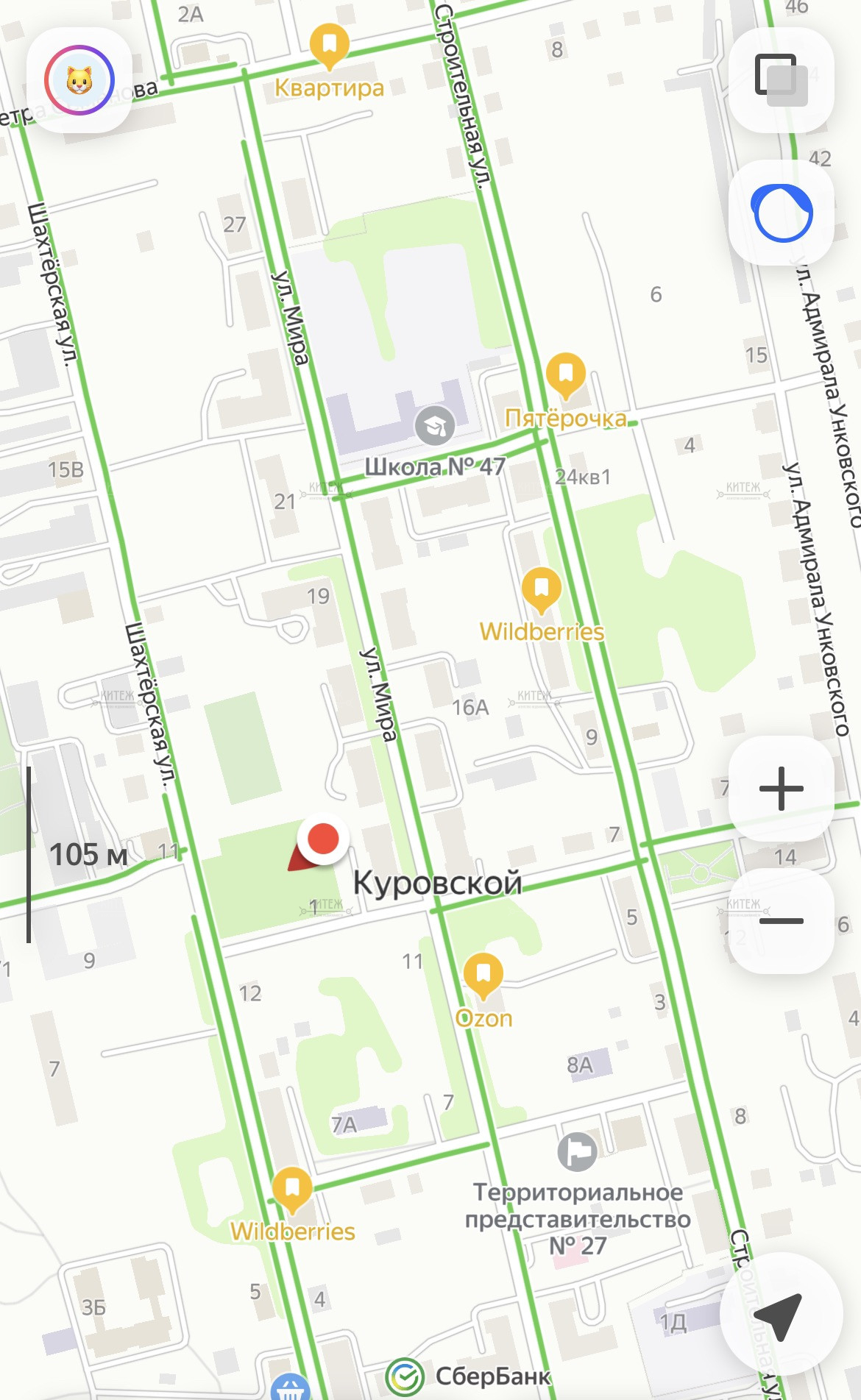Open the Wildberries pin near house 16A
Viewport: 861px width, 1400px height.
click(x=542, y=591)
